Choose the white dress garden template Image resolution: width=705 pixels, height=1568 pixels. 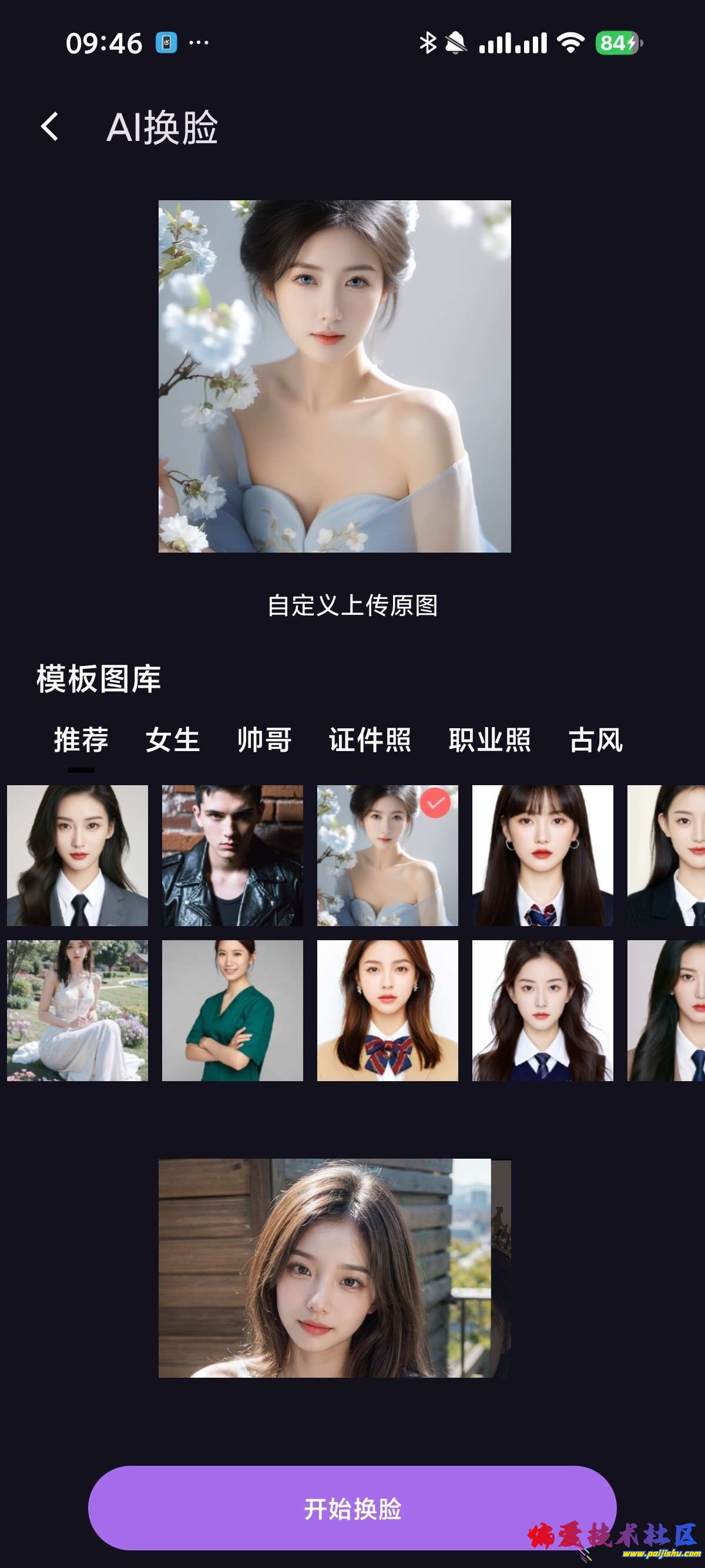tap(78, 1011)
